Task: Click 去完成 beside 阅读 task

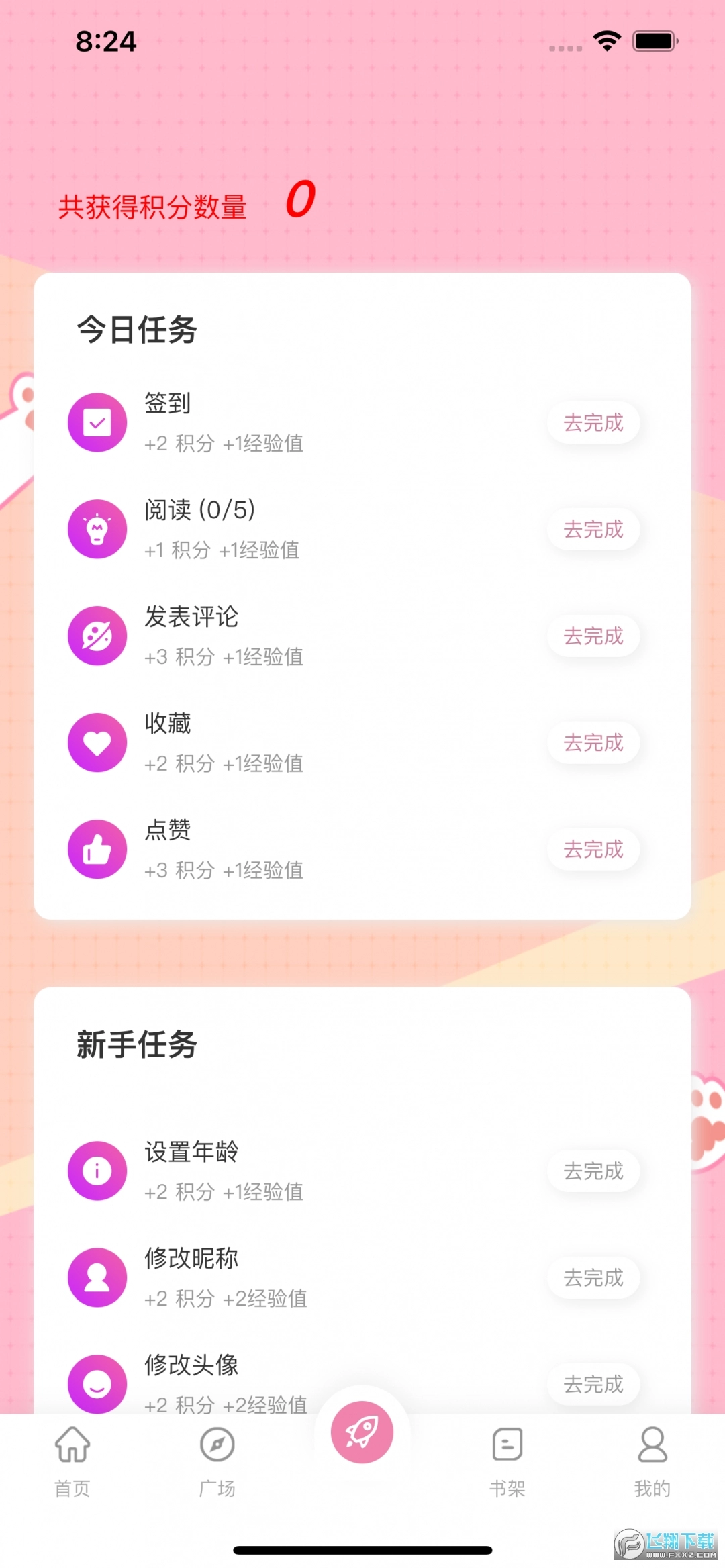Action: pos(593,530)
